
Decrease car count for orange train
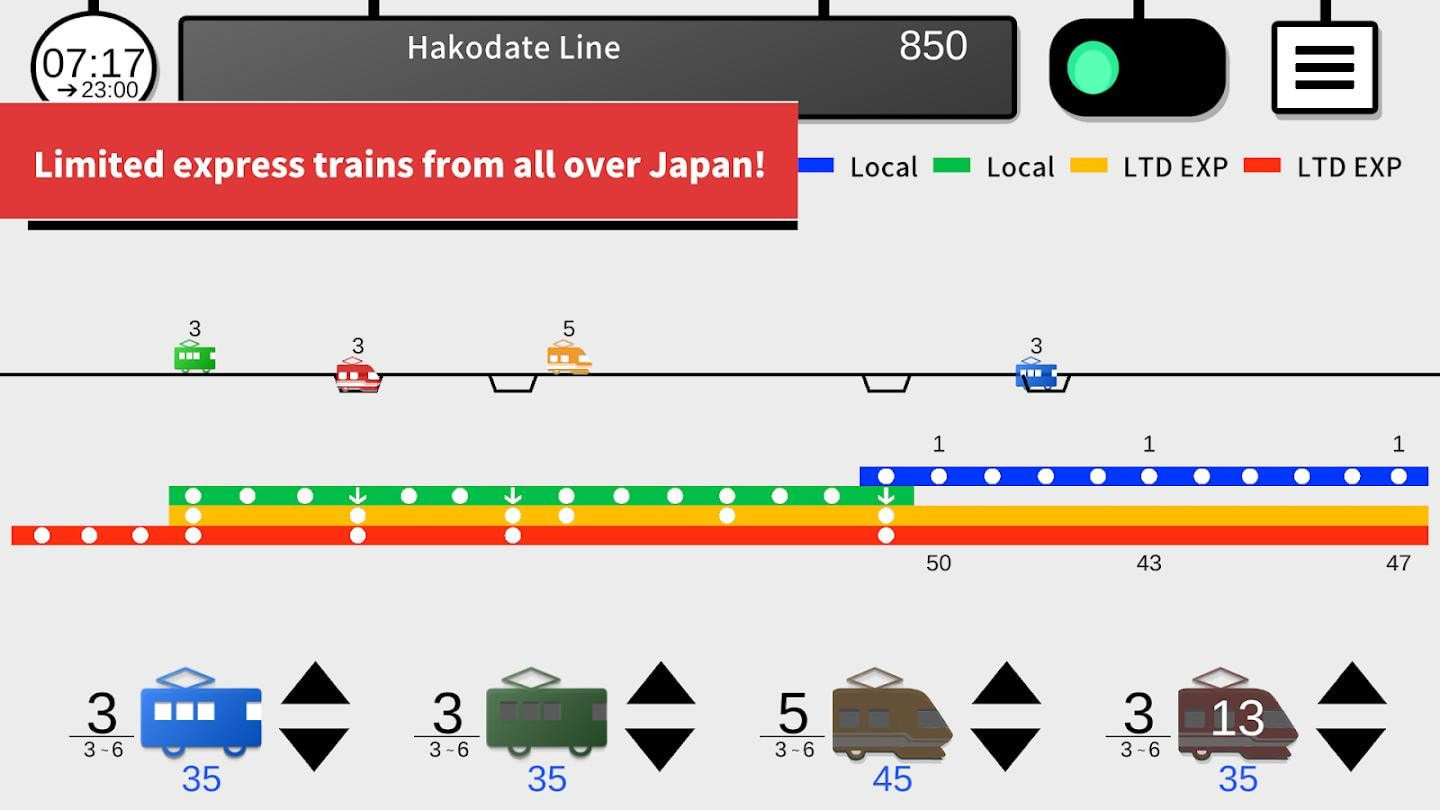(x=1006, y=748)
